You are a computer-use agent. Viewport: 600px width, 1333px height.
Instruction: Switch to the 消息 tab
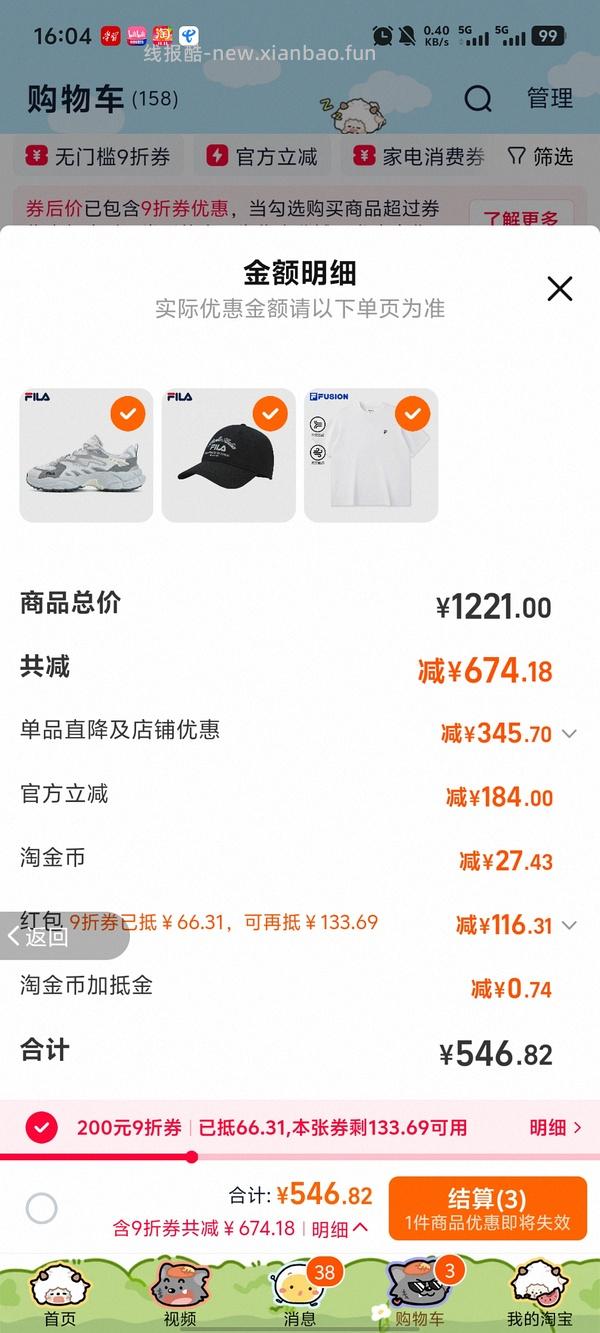coord(299,1295)
